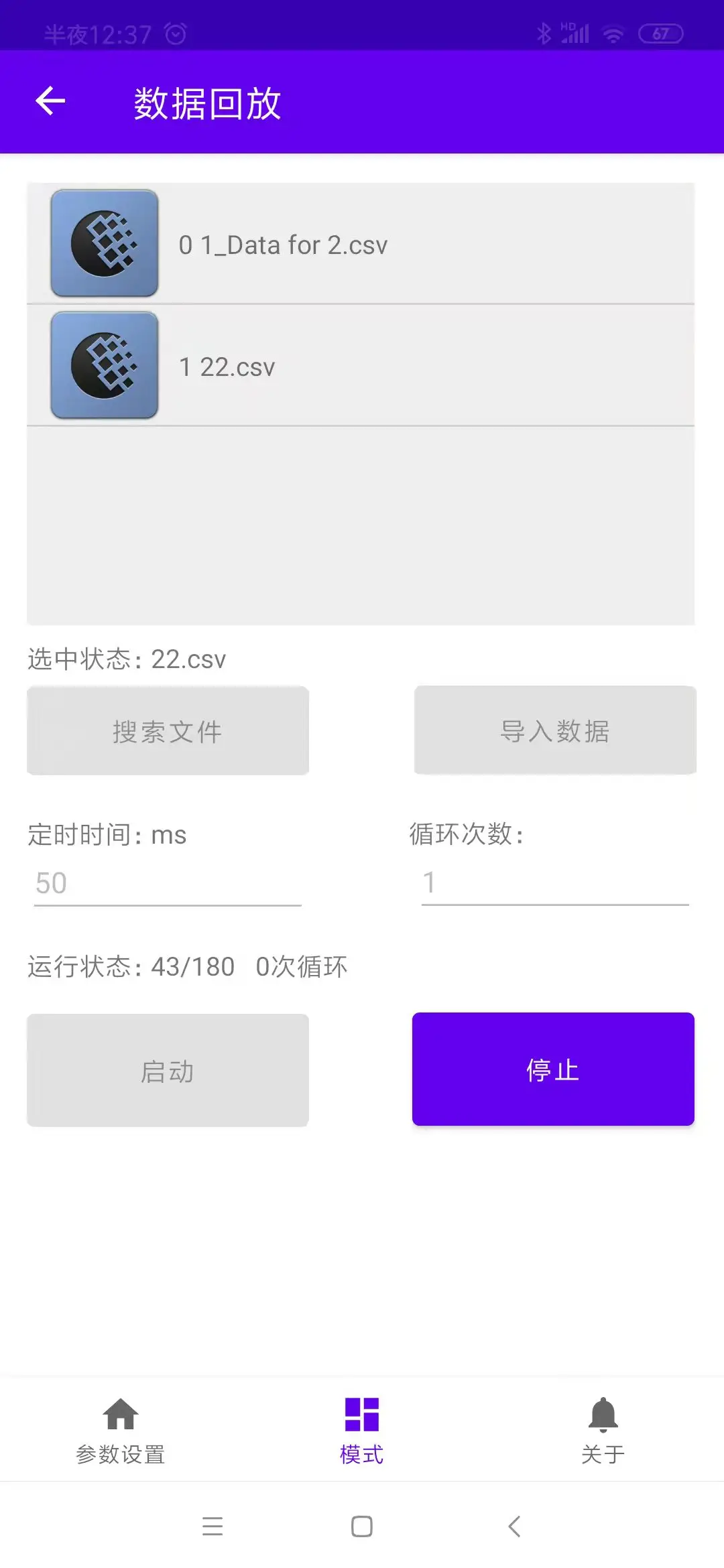Select the file 22.csv
This screenshot has width=724, height=1568.
[x=360, y=366]
